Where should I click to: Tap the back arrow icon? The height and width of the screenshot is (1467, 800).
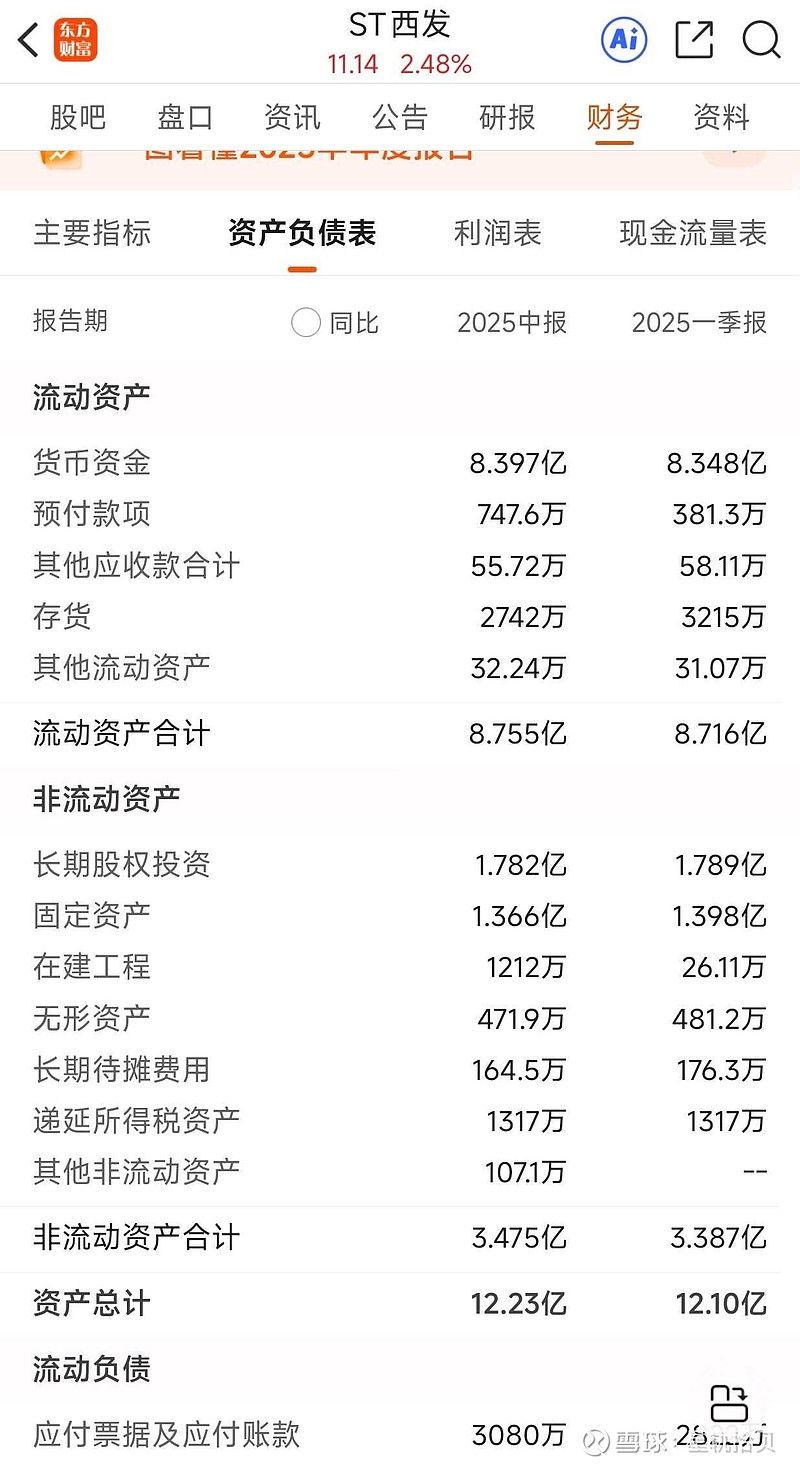pyautogui.click(x=26, y=40)
